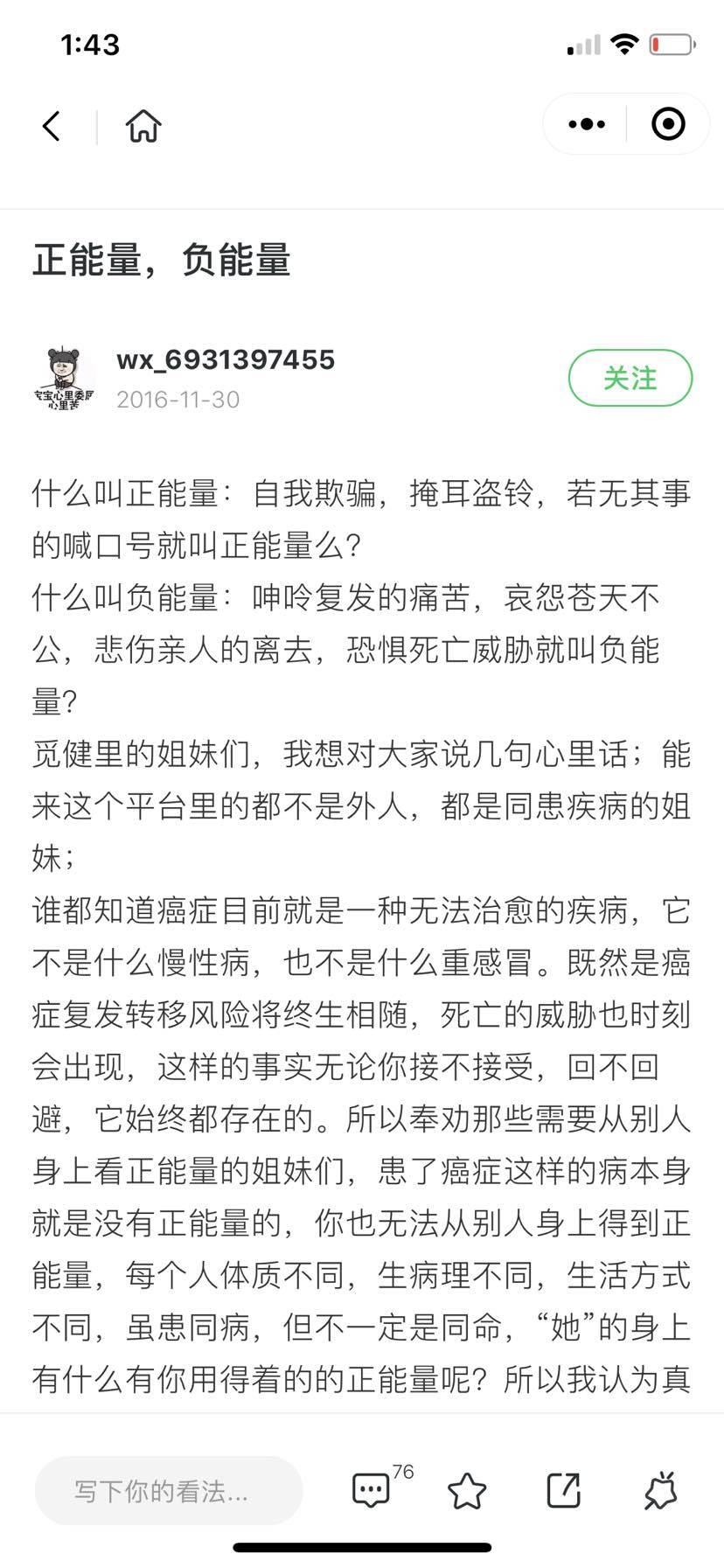
Task: Open the home page icon
Action: pos(143,126)
